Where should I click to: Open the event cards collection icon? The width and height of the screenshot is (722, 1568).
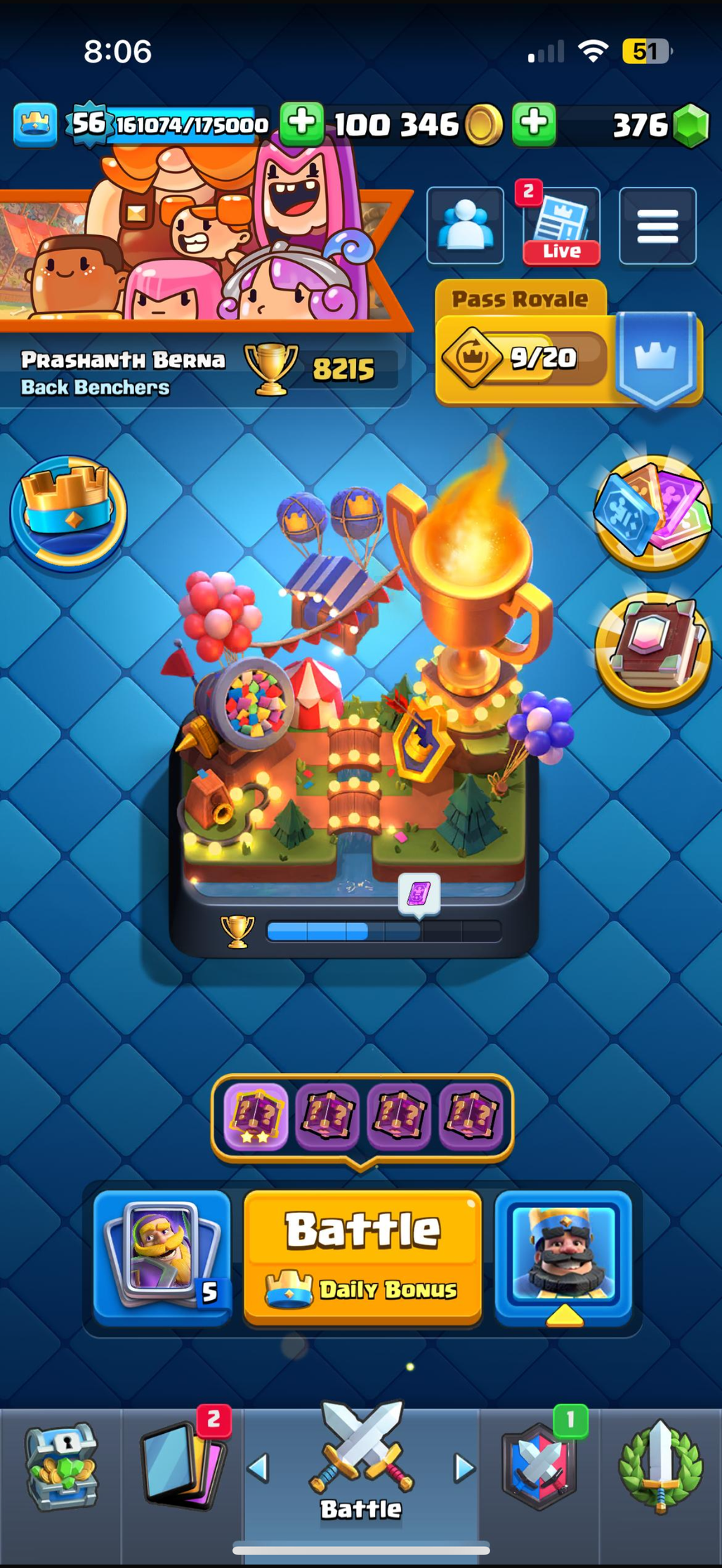pyautogui.click(x=653, y=511)
